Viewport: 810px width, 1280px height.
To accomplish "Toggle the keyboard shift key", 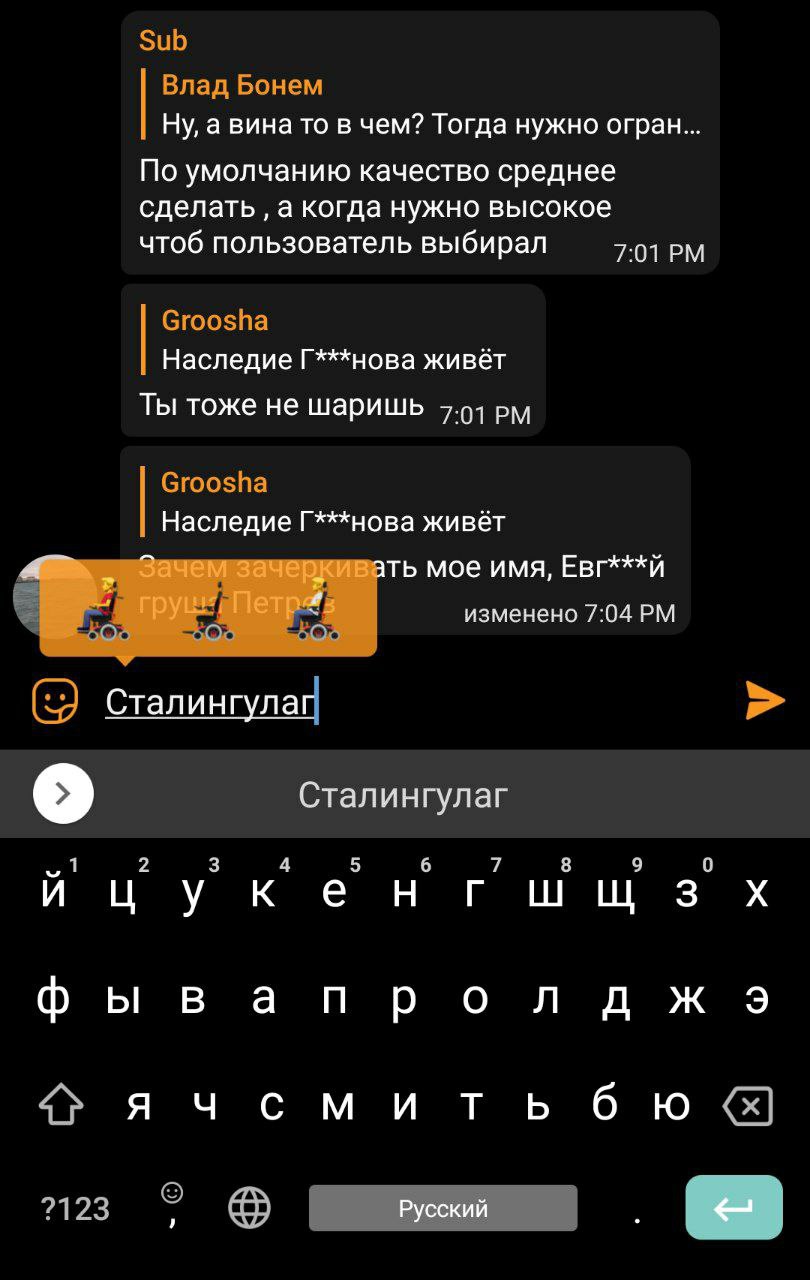I will 61,1106.
